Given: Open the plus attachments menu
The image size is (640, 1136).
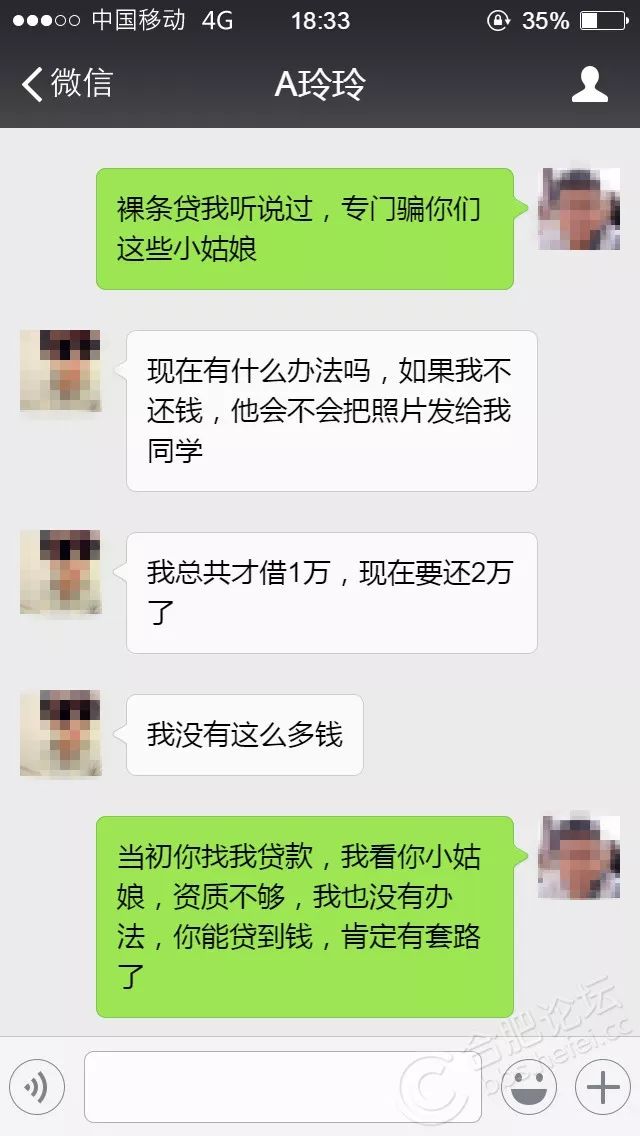Looking at the screenshot, I should [603, 1086].
